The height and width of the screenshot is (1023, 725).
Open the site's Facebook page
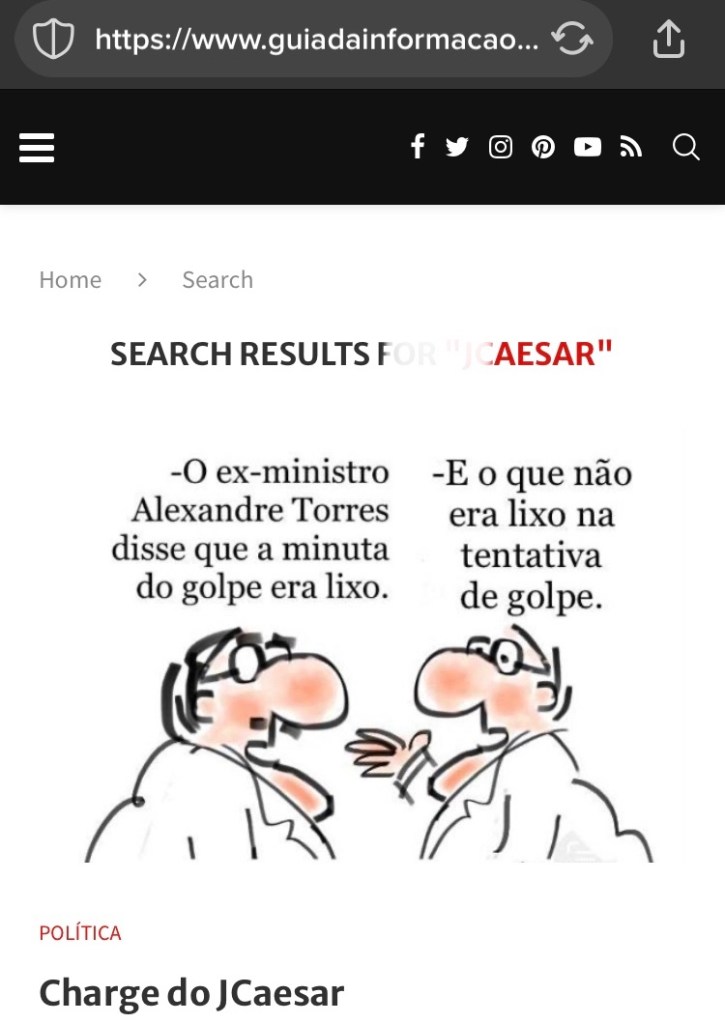(x=417, y=148)
